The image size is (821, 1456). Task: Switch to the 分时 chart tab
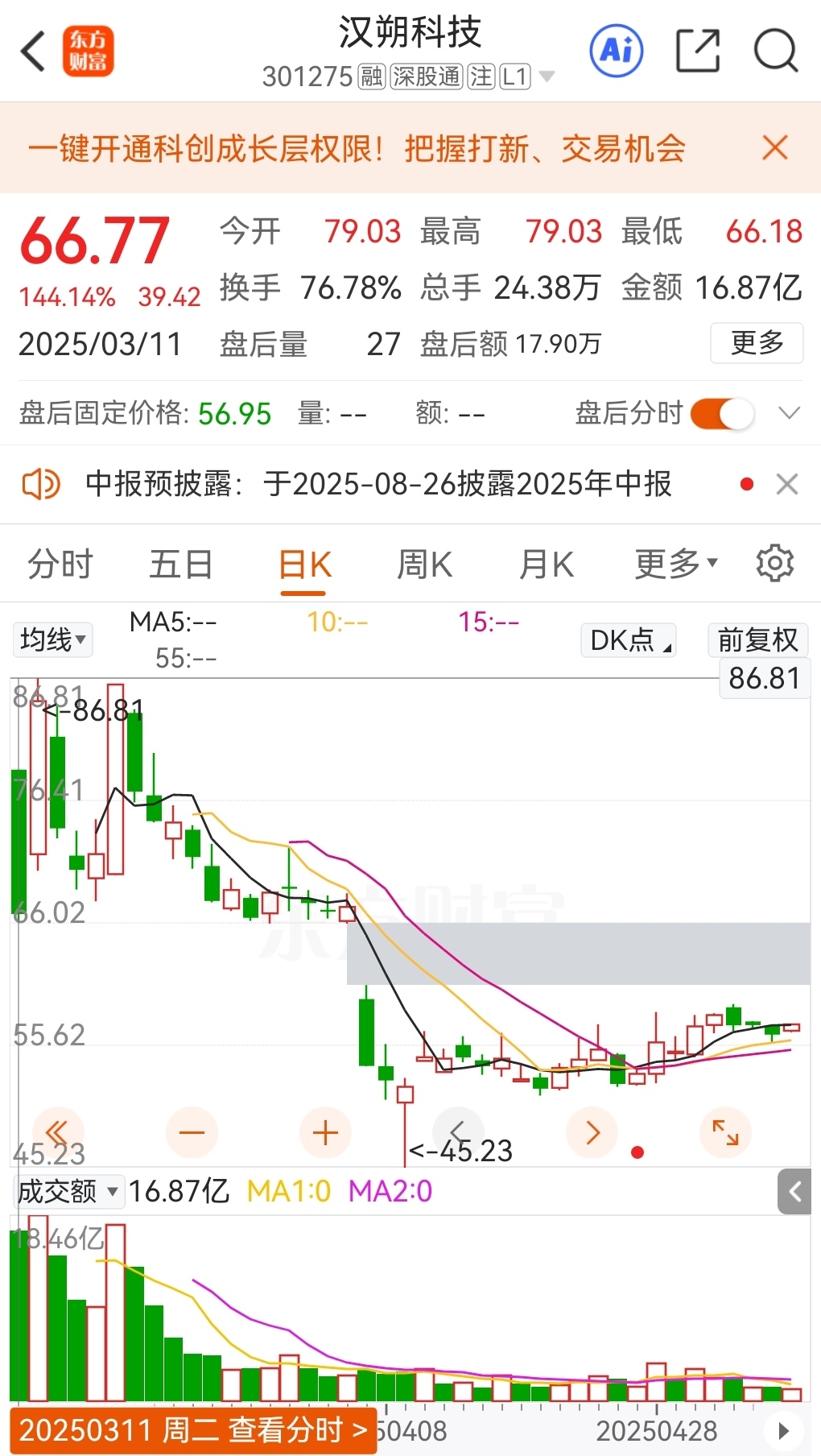pyautogui.click(x=60, y=564)
